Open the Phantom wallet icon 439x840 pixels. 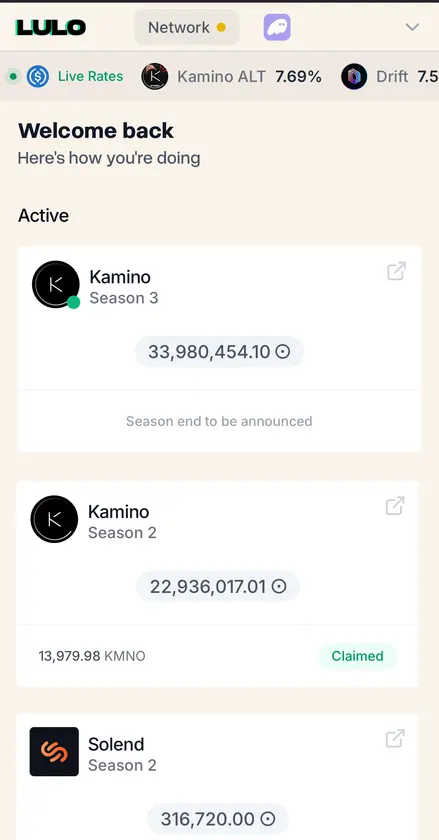coord(277,27)
